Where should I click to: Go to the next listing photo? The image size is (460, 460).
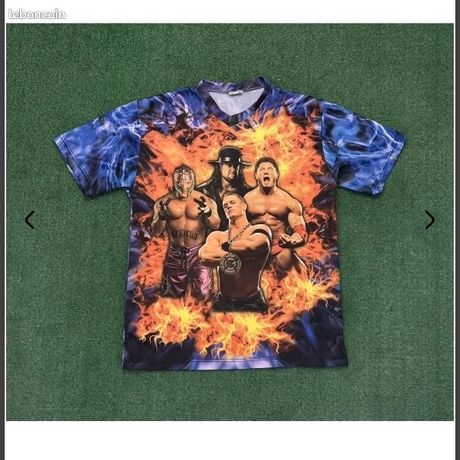(x=430, y=220)
